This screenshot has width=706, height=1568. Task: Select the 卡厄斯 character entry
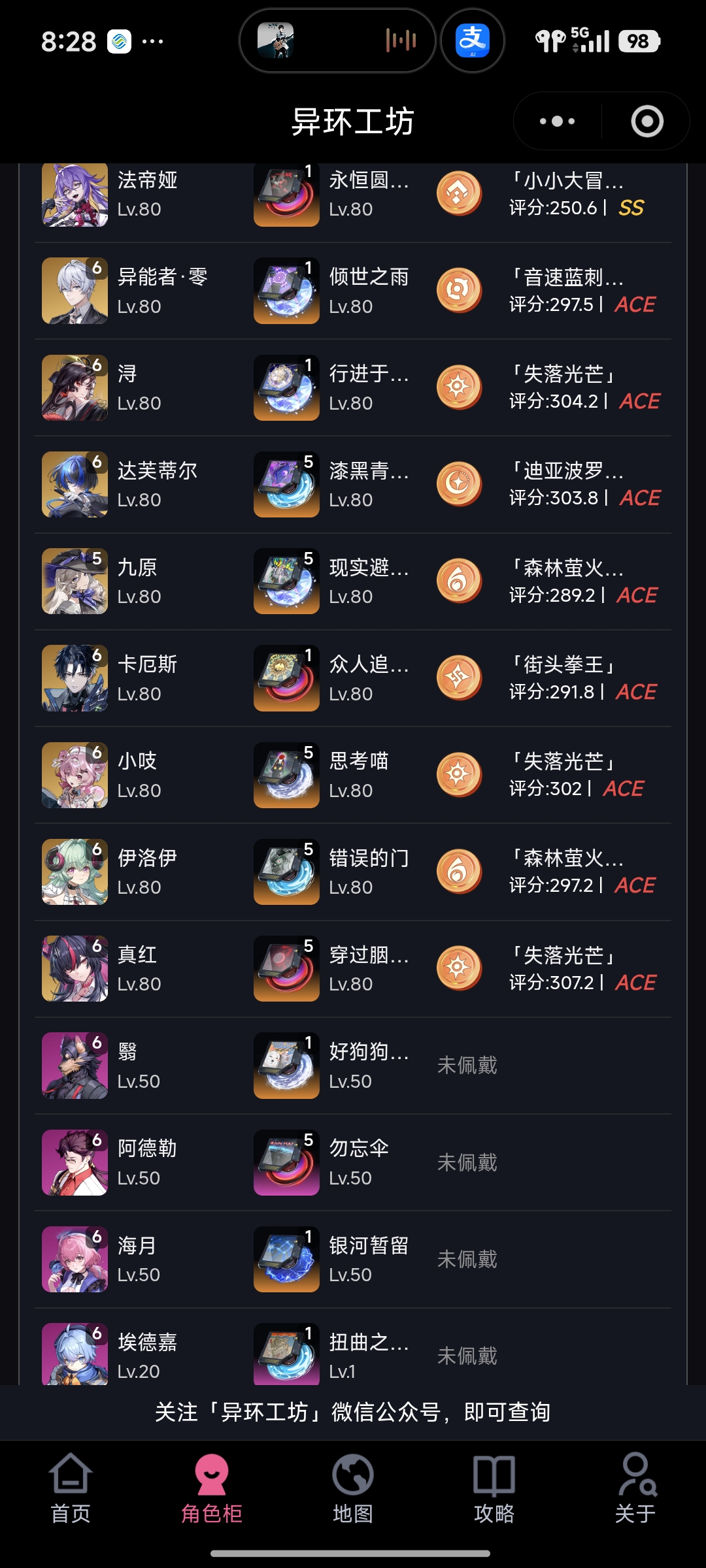(x=353, y=678)
